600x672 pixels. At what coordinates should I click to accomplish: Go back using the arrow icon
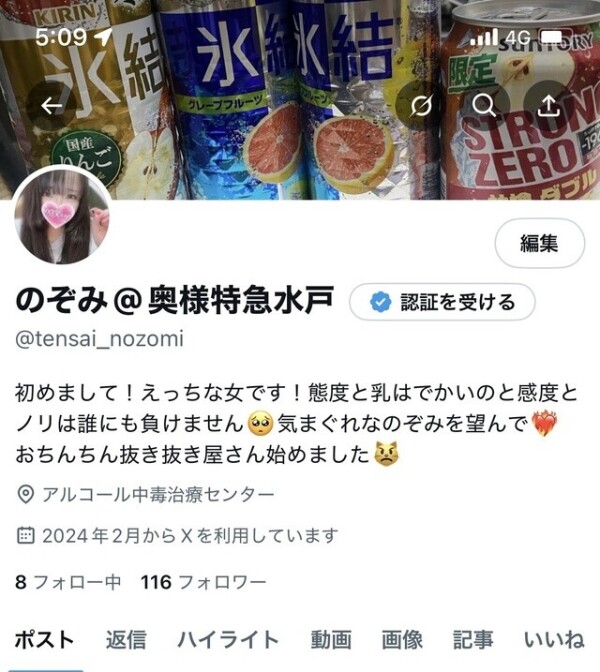pos(51,106)
